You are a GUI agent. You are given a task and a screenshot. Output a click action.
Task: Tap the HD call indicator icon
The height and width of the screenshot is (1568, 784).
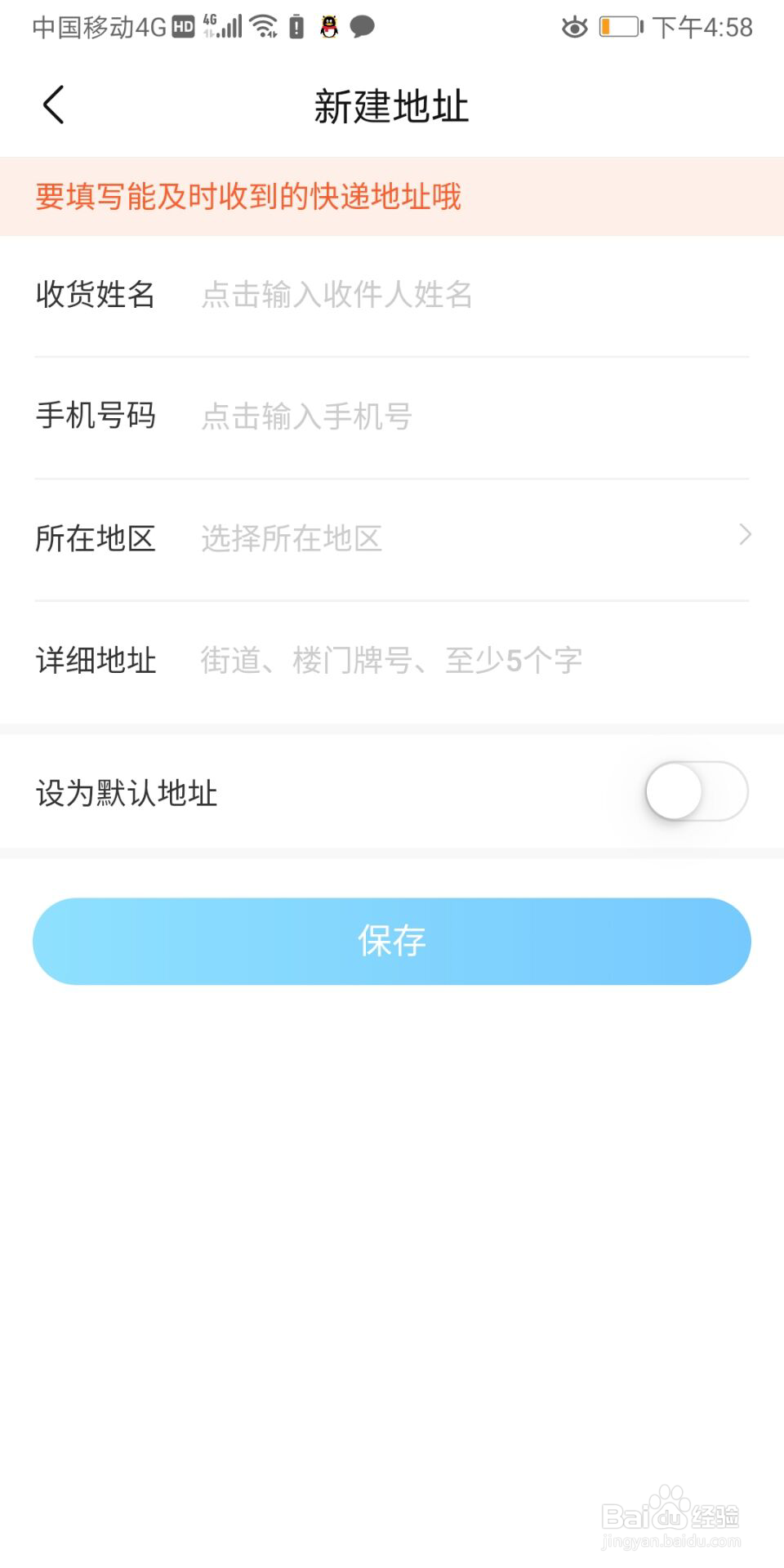(181, 26)
